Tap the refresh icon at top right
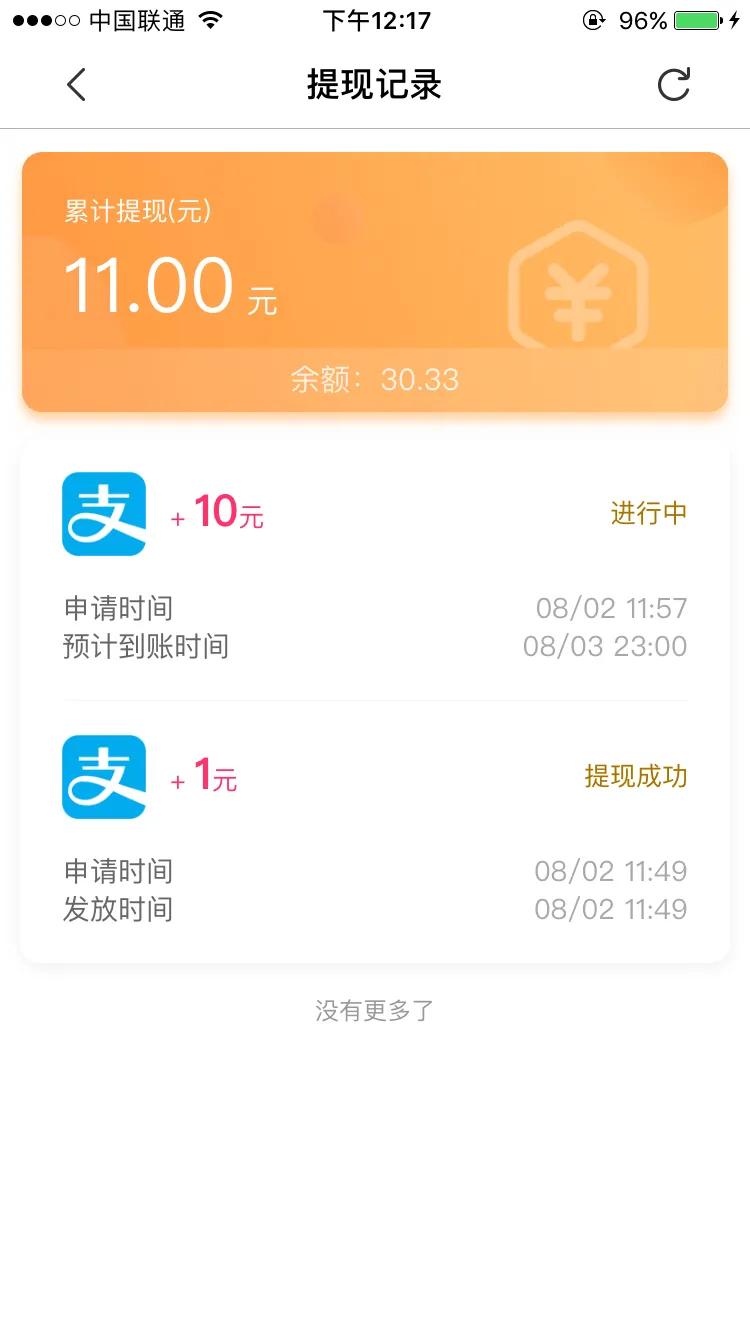 pos(674,84)
